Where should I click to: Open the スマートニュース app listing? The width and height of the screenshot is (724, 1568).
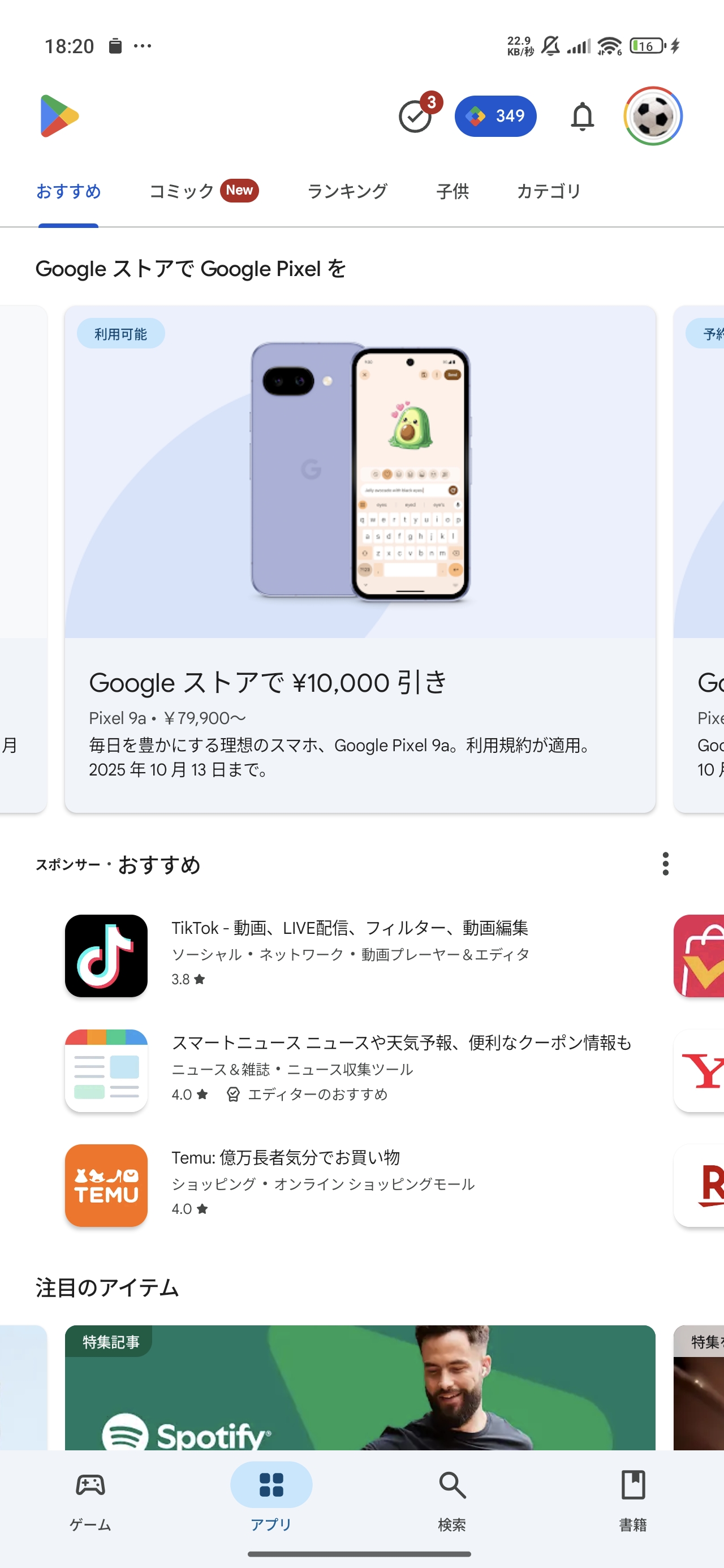[x=349, y=1070]
